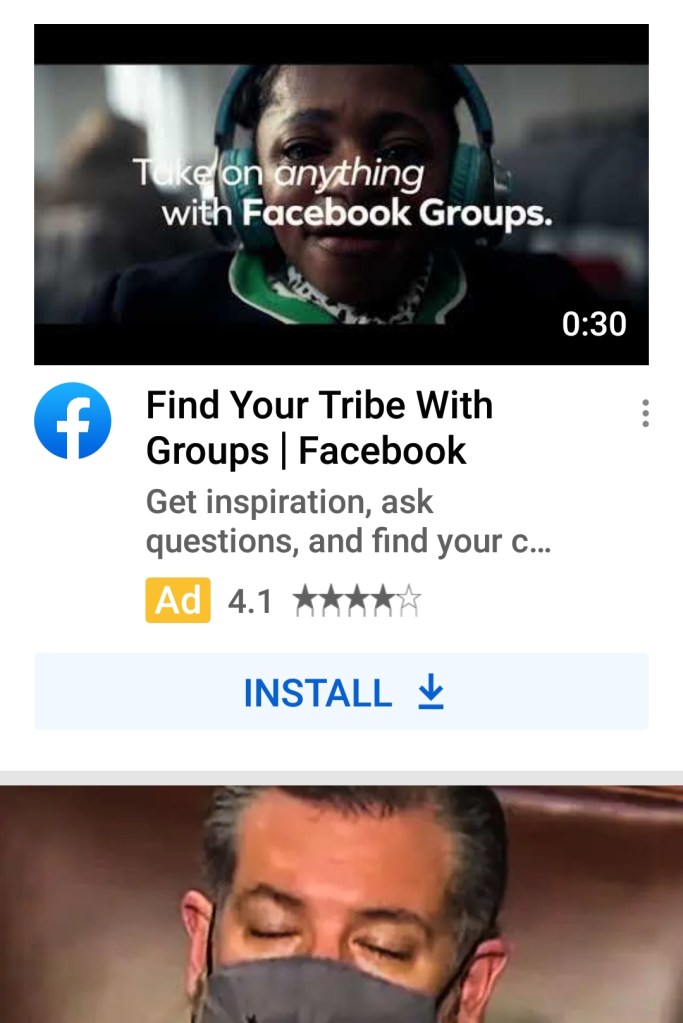Viewport: 683px width, 1023px height.
Task: Open the ad's three-dot options menu
Action: coord(645,413)
